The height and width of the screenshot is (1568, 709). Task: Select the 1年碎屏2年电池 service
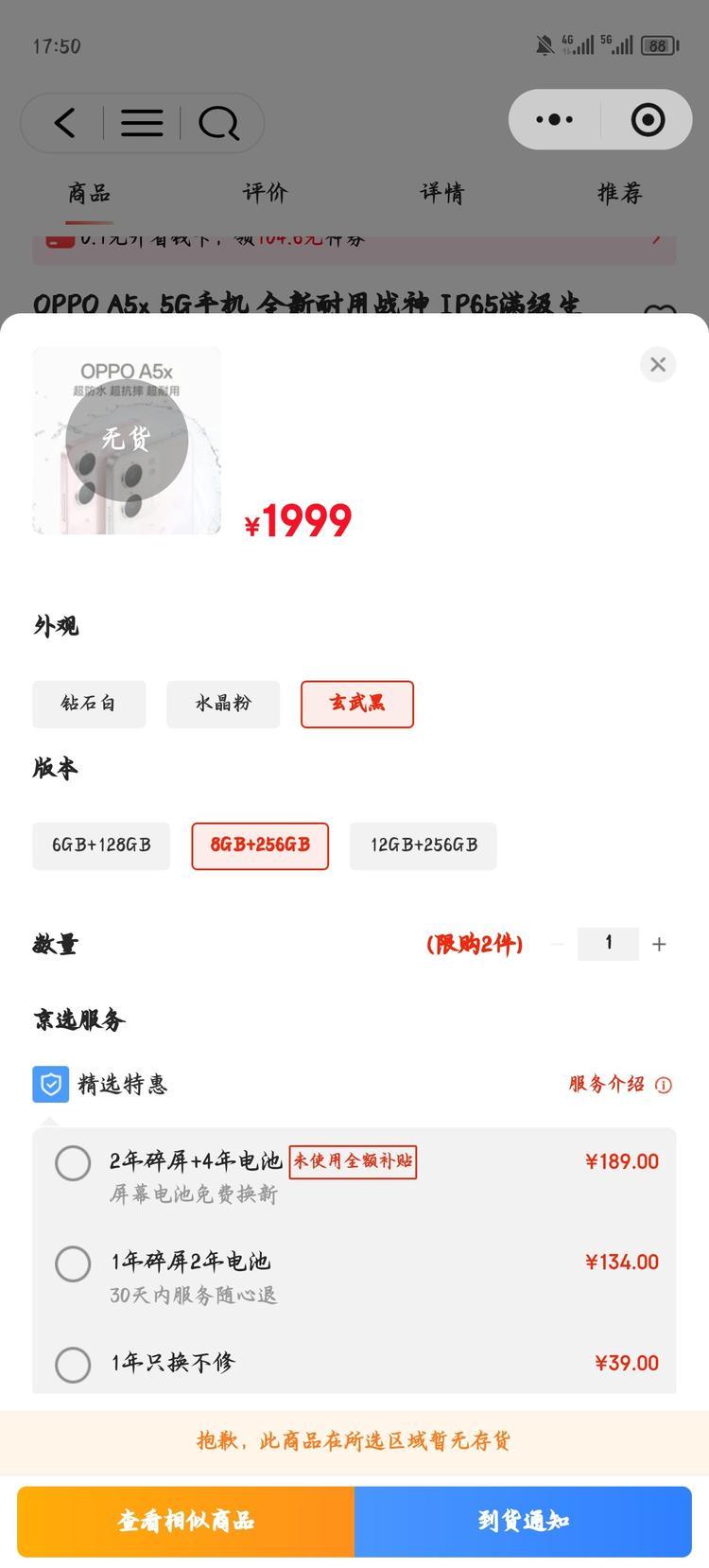pyautogui.click(x=73, y=1263)
